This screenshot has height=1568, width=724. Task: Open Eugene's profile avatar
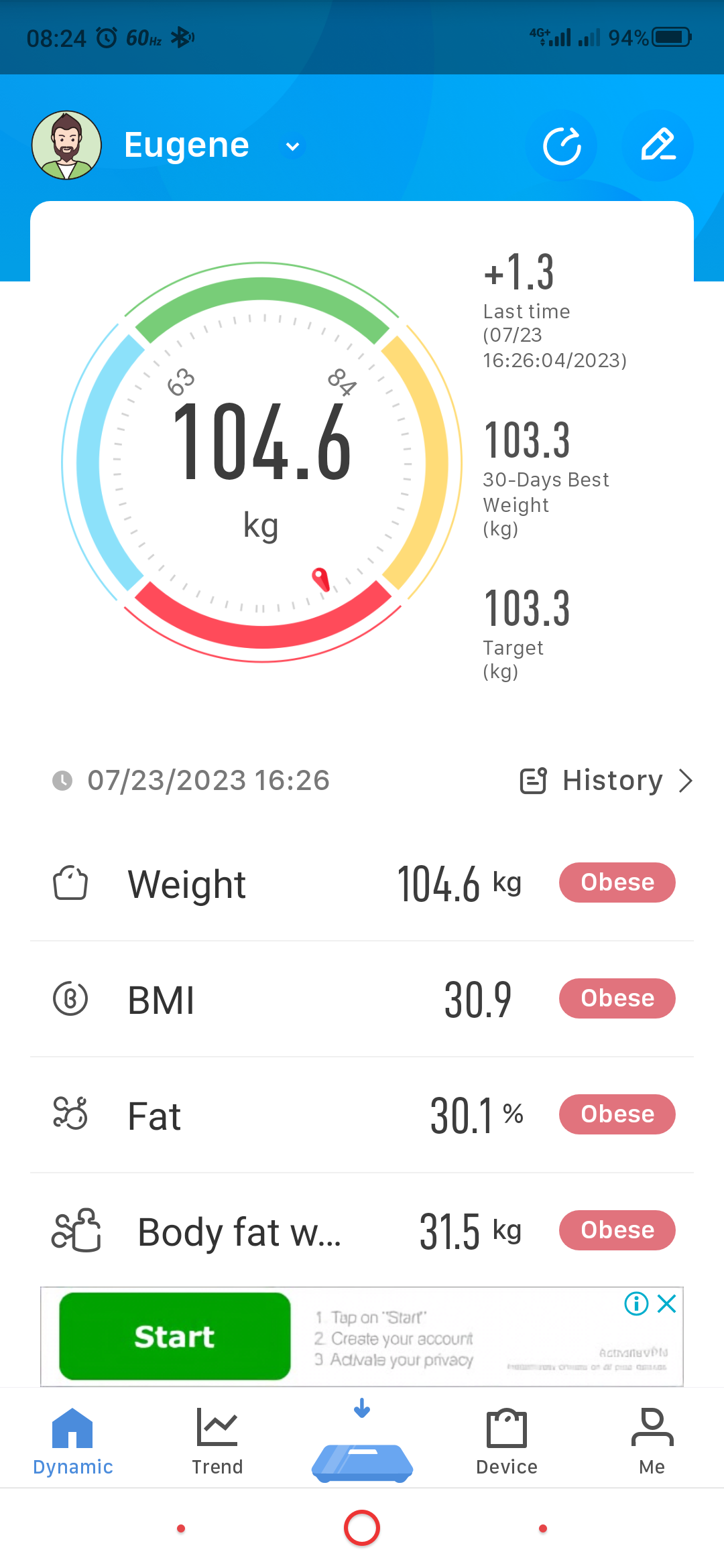66,145
